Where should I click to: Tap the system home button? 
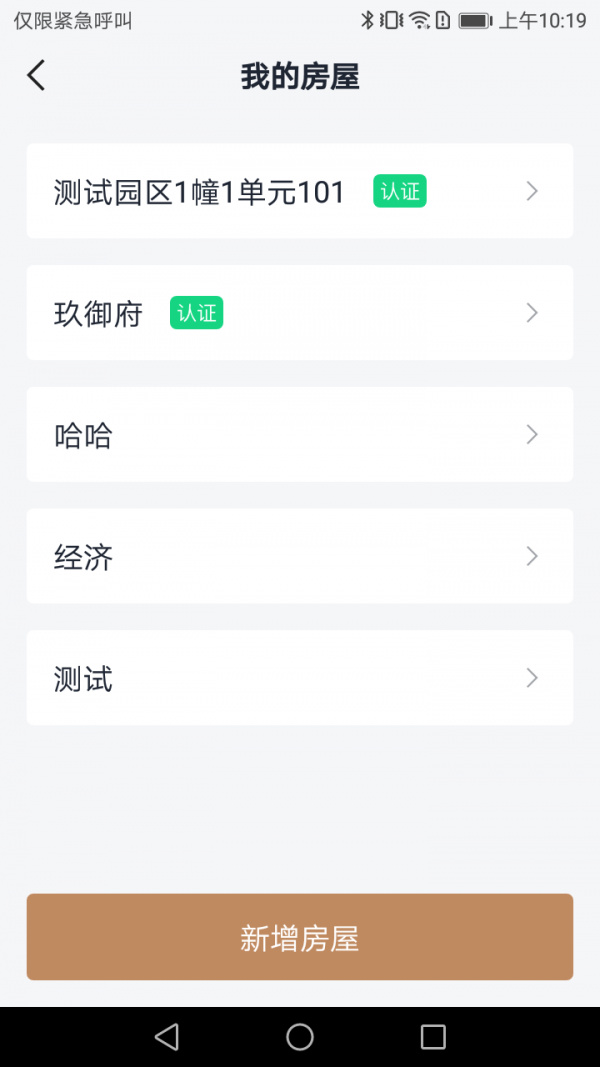coord(300,1037)
